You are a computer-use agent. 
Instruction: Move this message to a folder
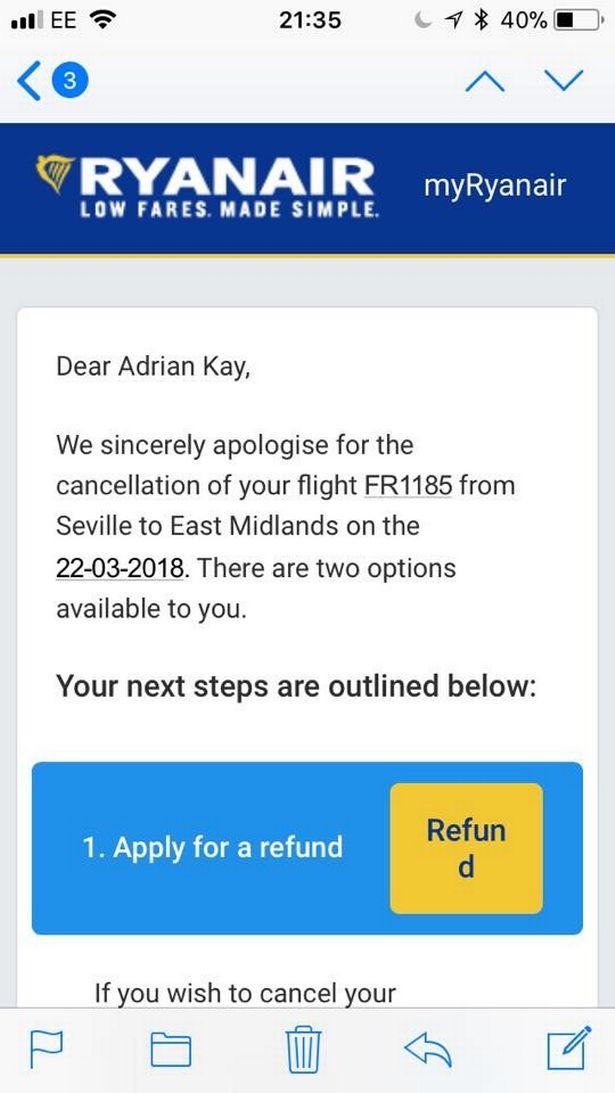pyautogui.click(x=170, y=1050)
